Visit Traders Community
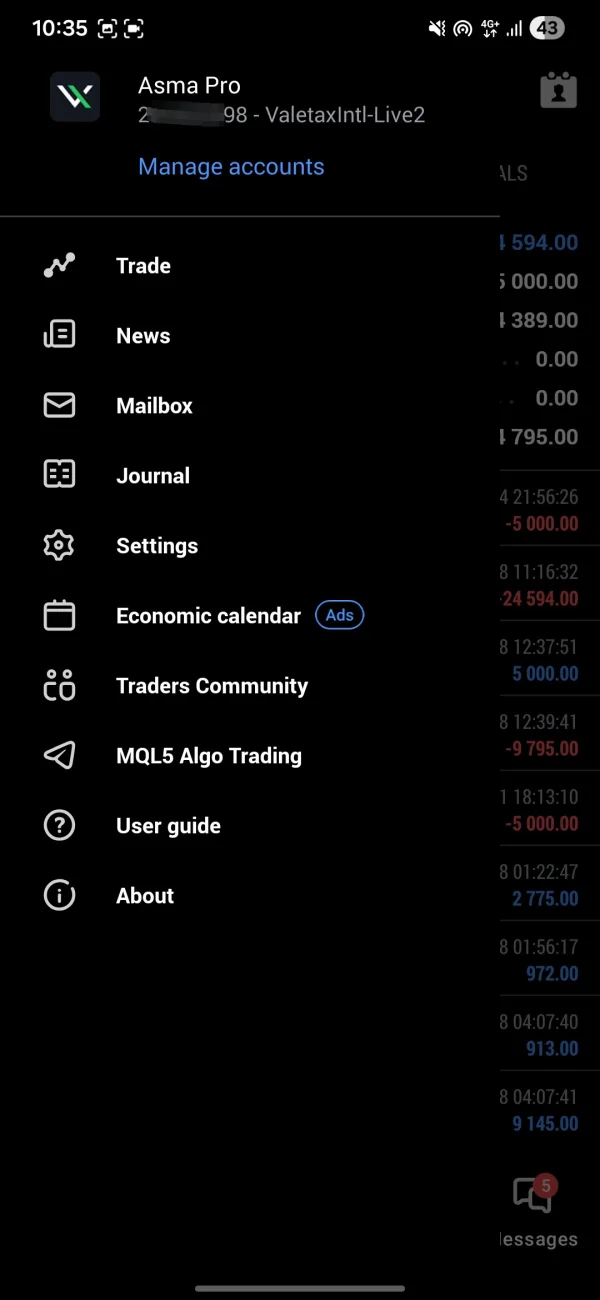 250,686
